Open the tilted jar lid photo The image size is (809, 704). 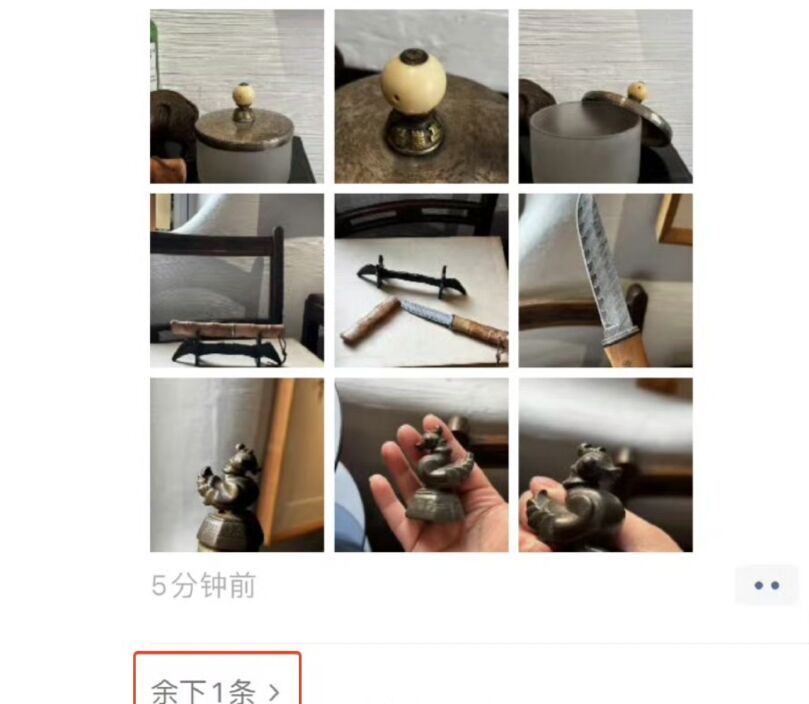tap(605, 96)
